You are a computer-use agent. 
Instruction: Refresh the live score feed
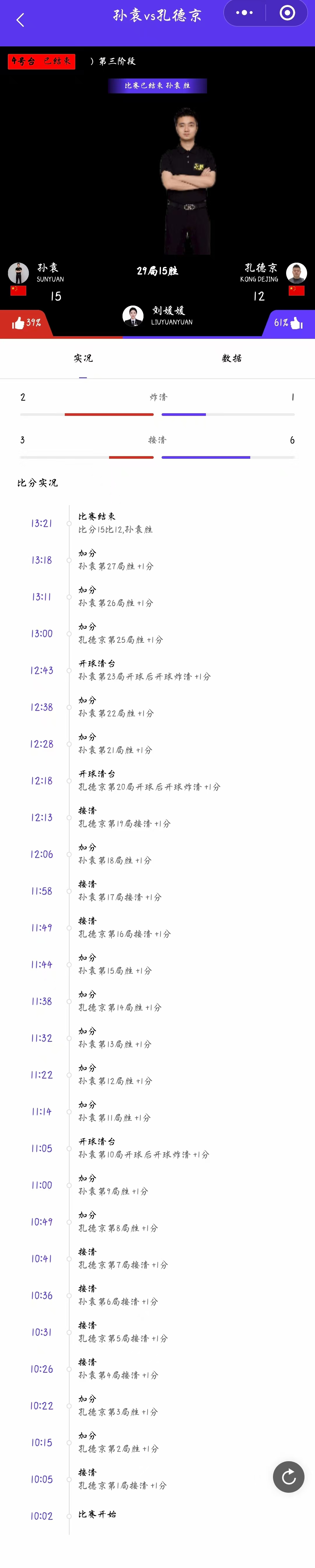tap(289, 1477)
